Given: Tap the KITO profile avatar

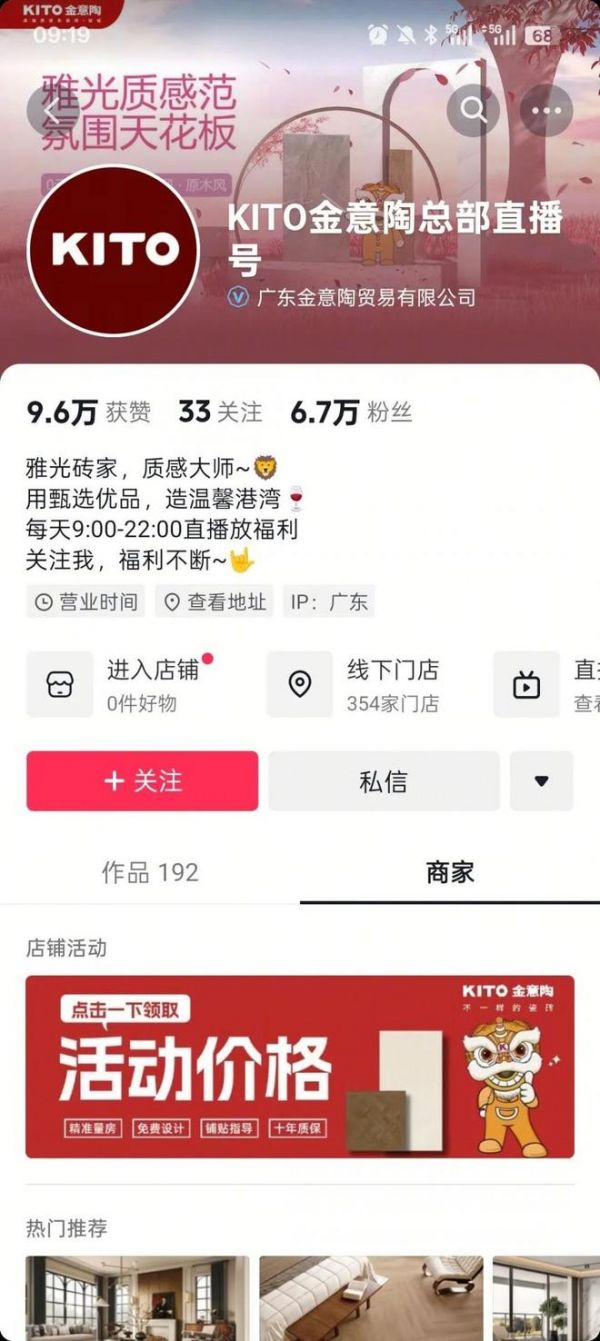Looking at the screenshot, I should pos(112,250).
